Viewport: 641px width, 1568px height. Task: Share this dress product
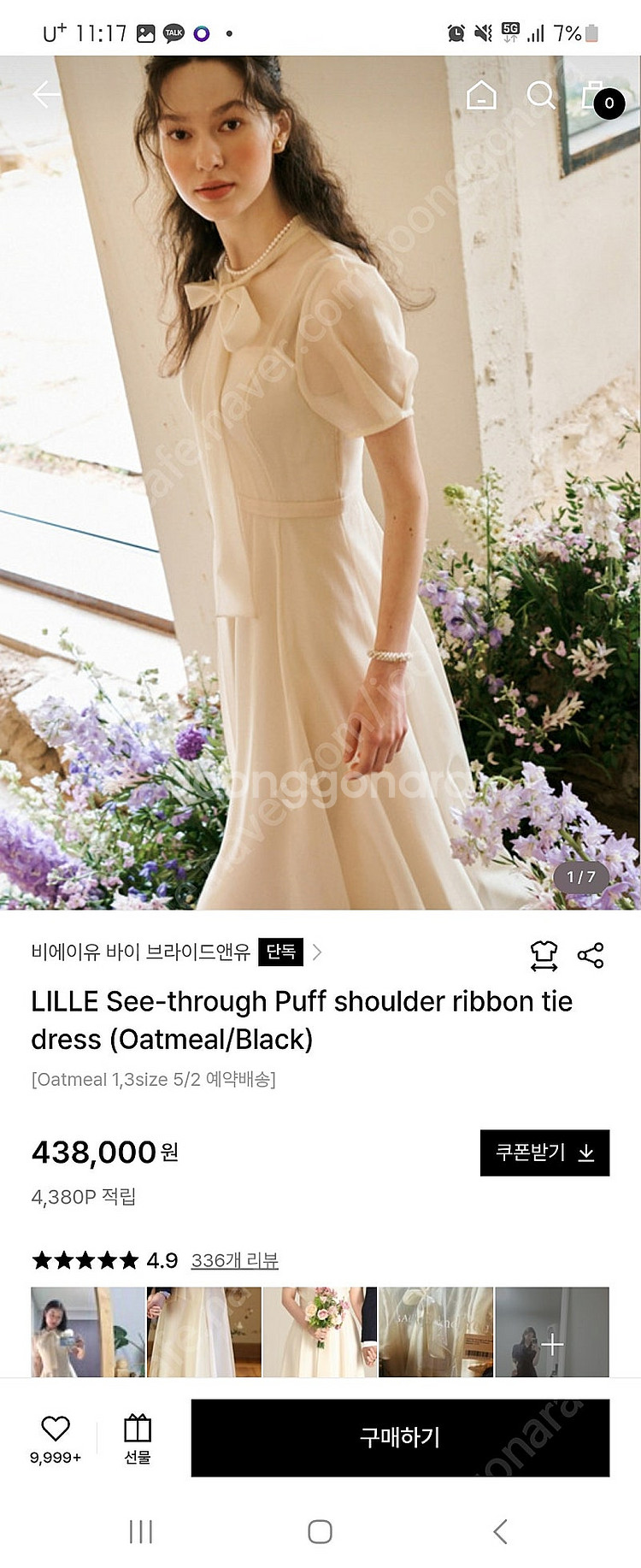click(591, 955)
